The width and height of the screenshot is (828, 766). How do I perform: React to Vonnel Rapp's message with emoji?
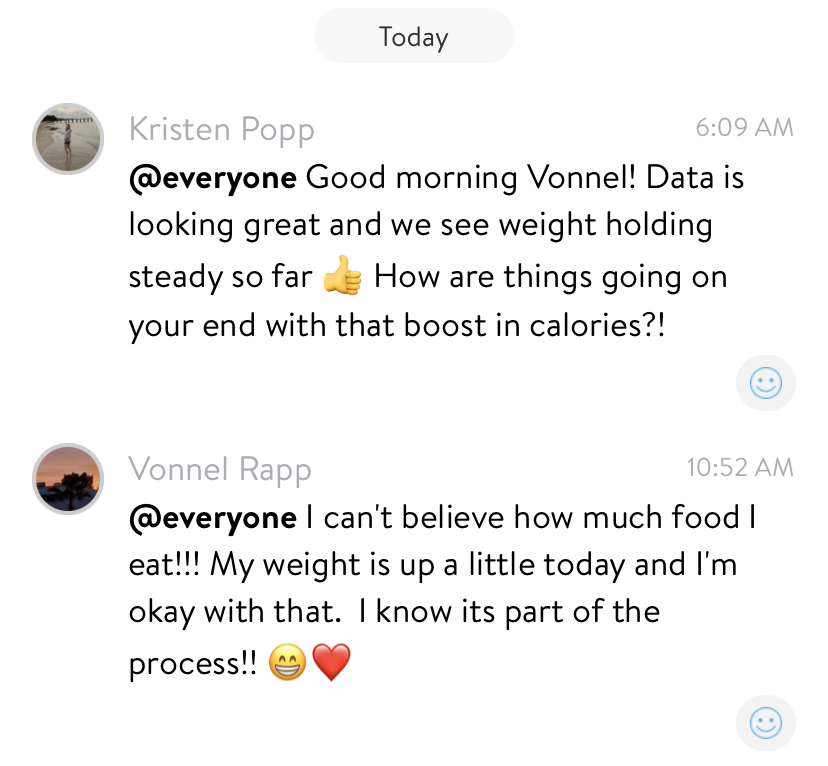(765, 723)
